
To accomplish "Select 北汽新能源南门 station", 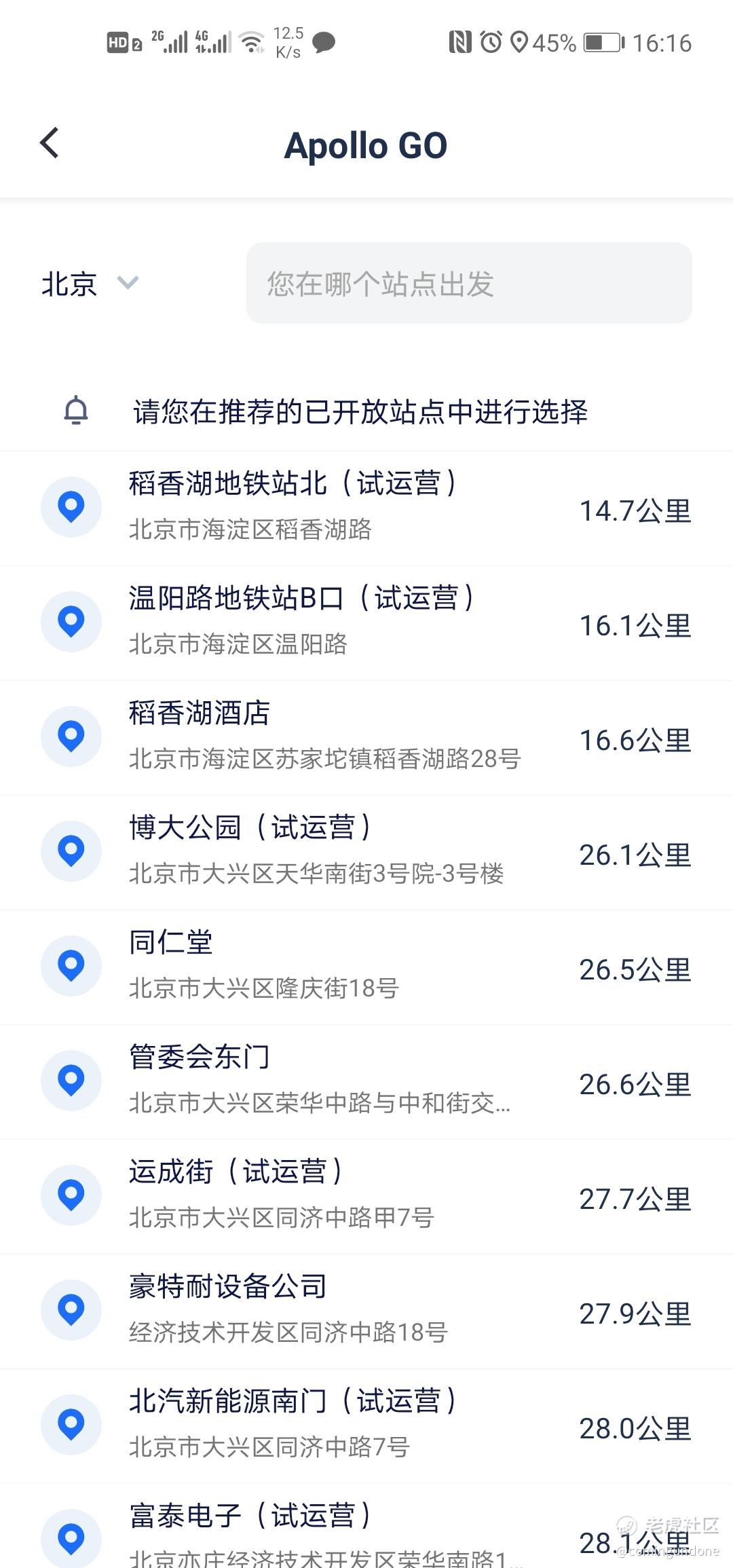I will coord(366,1426).
